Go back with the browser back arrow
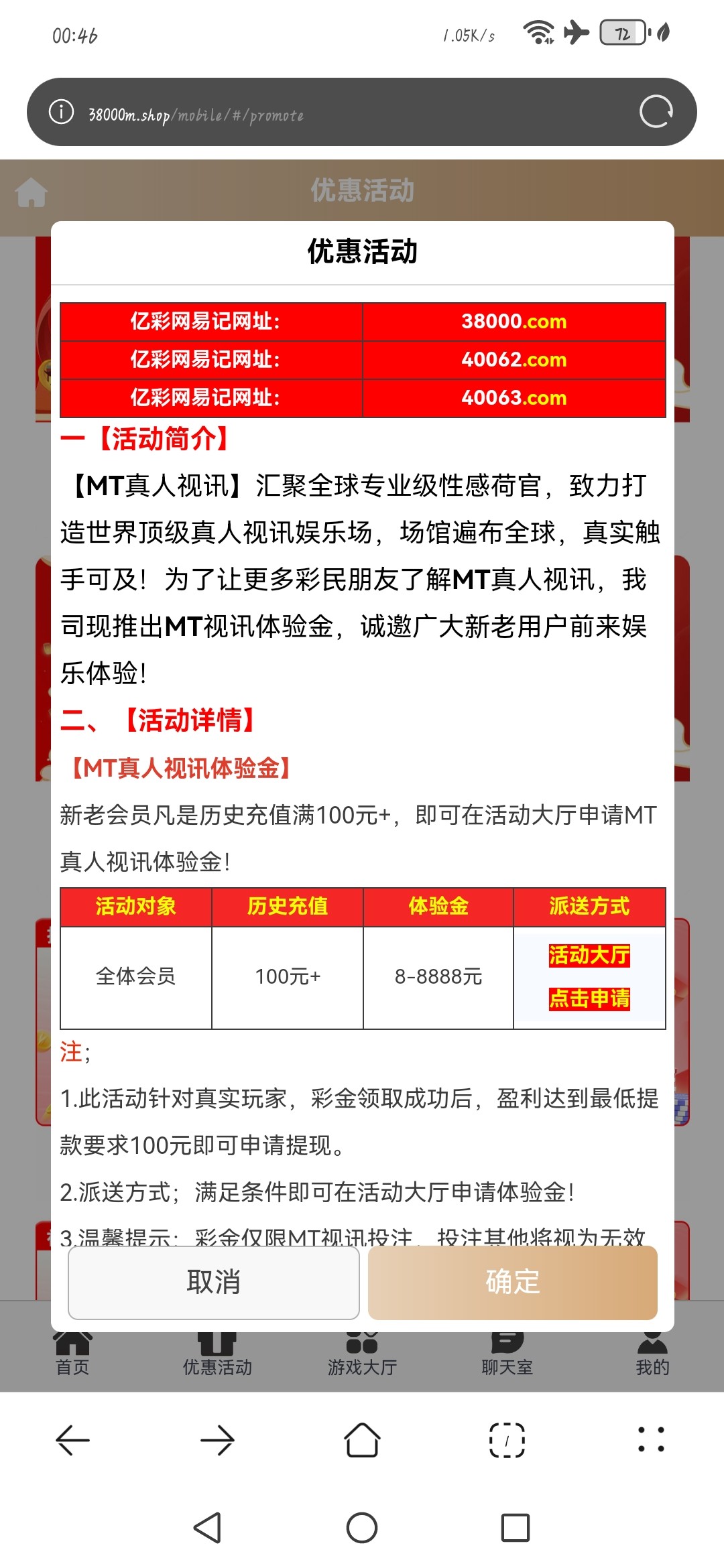 pyautogui.click(x=72, y=1440)
